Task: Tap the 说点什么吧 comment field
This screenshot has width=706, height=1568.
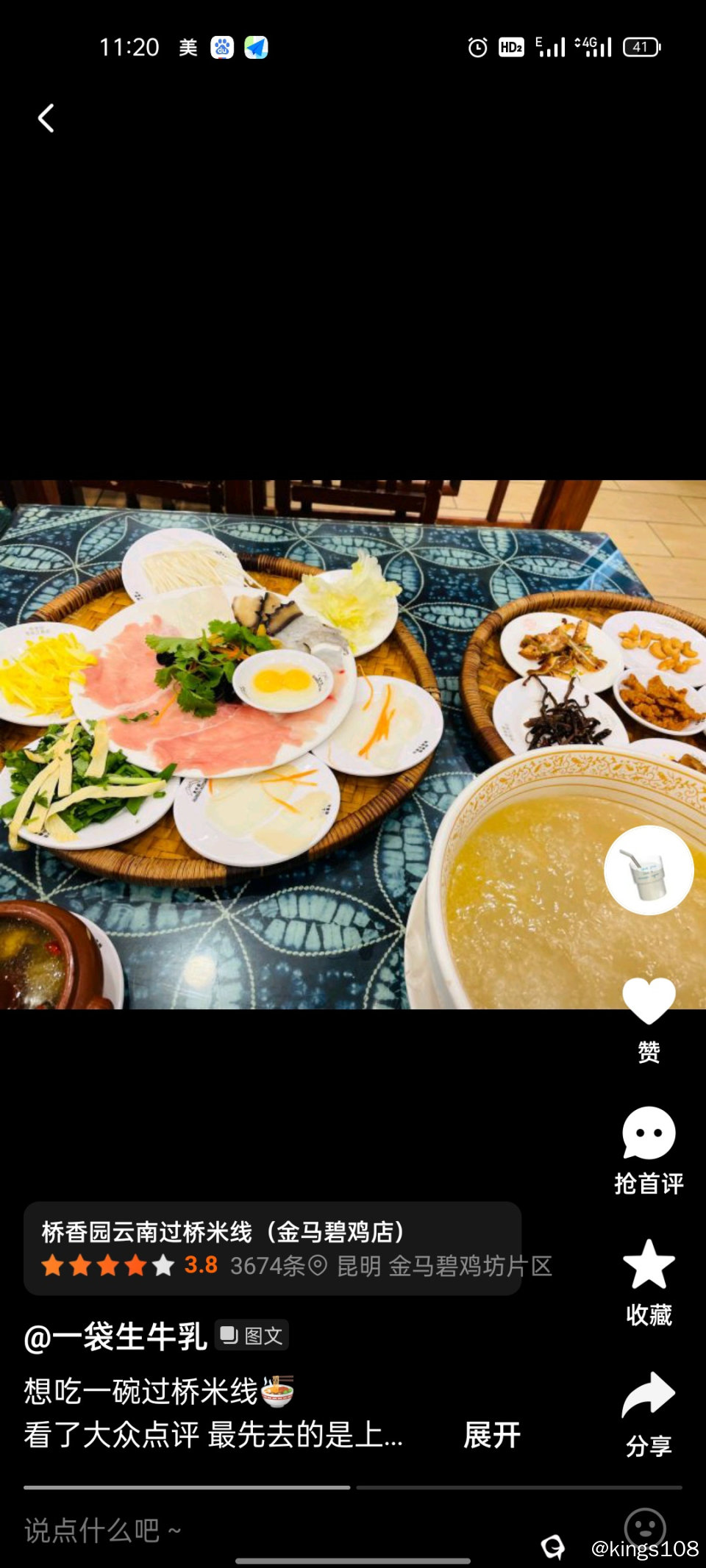Action: [x=221, y=1531]
